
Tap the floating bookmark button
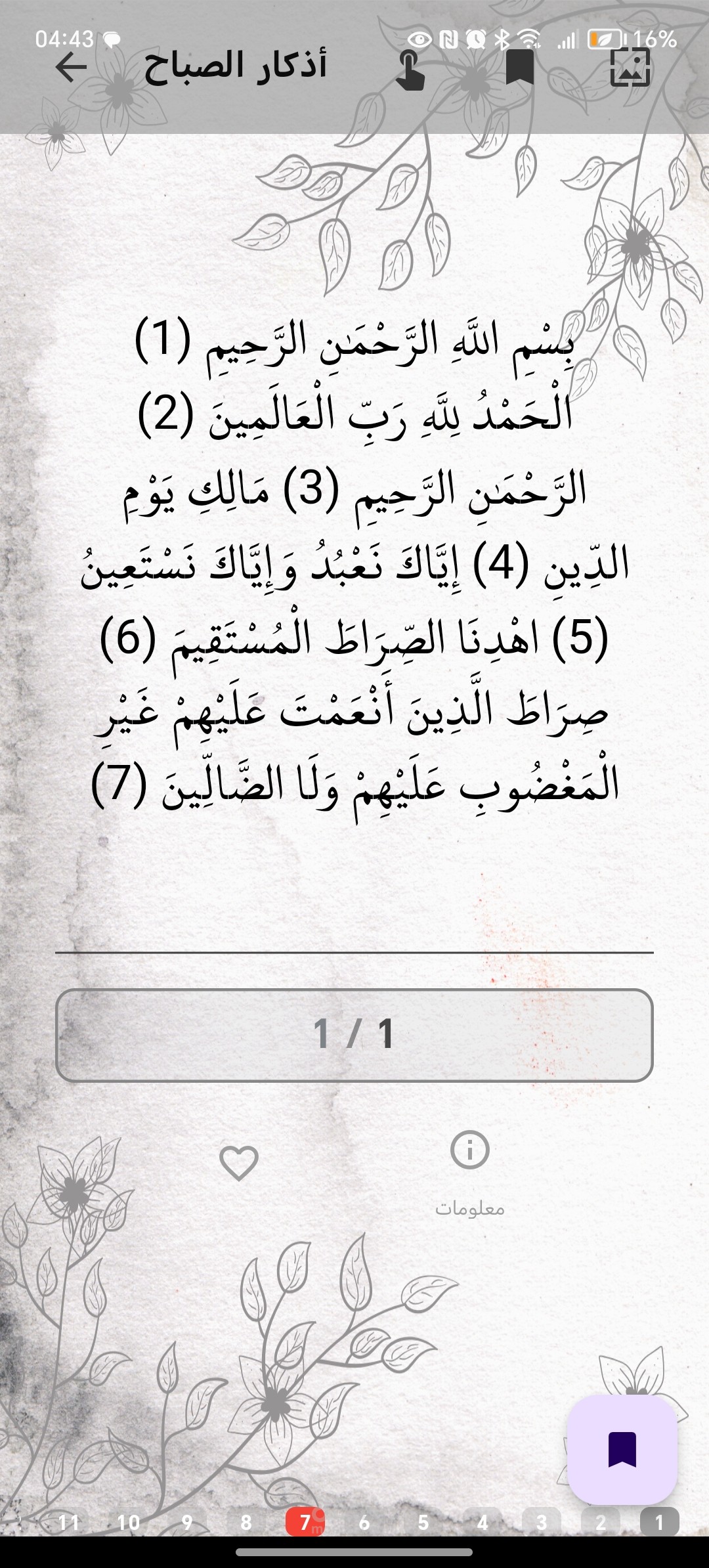pyautogui.click(x=622, y=1449)
